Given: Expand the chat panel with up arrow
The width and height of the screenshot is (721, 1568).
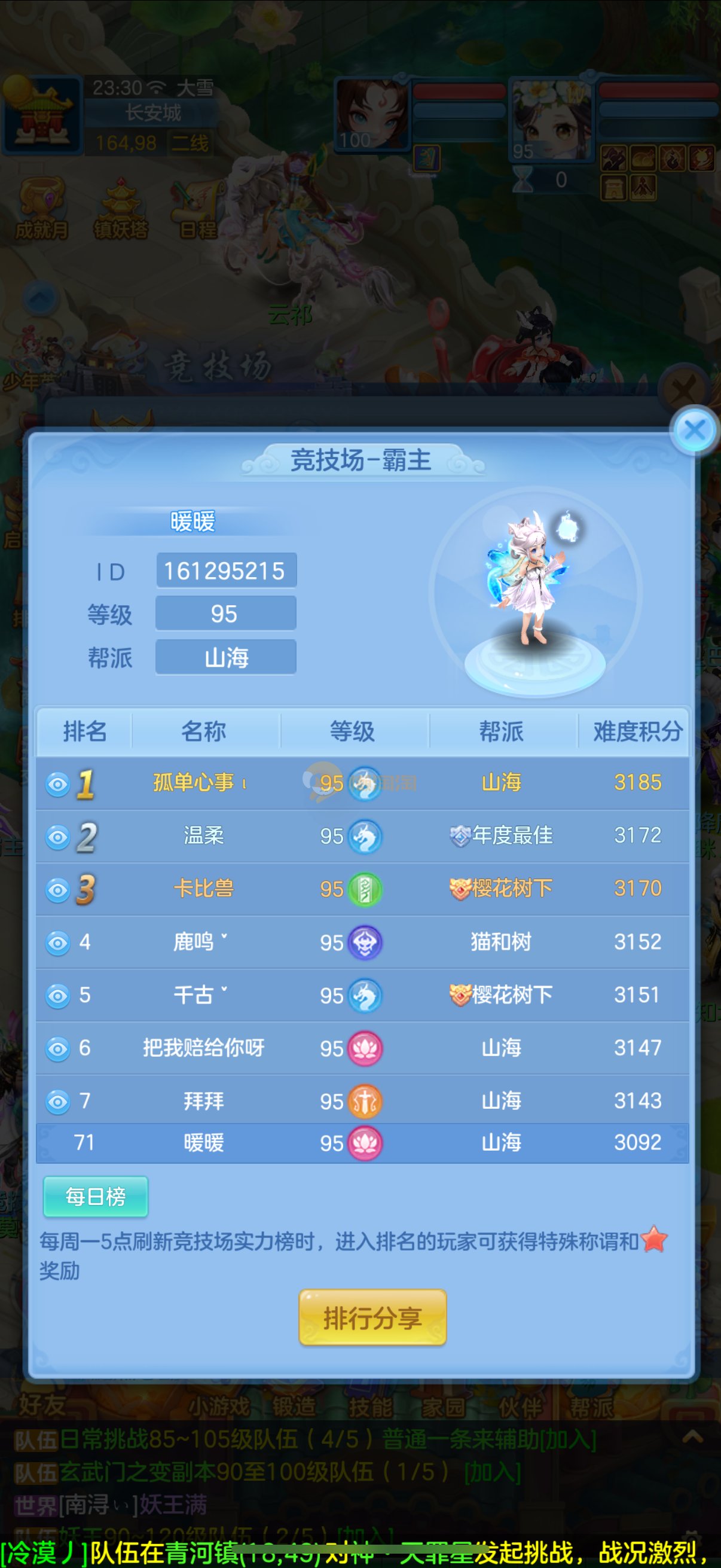Looking at the screenshot, I should [x=692, y=1438].
